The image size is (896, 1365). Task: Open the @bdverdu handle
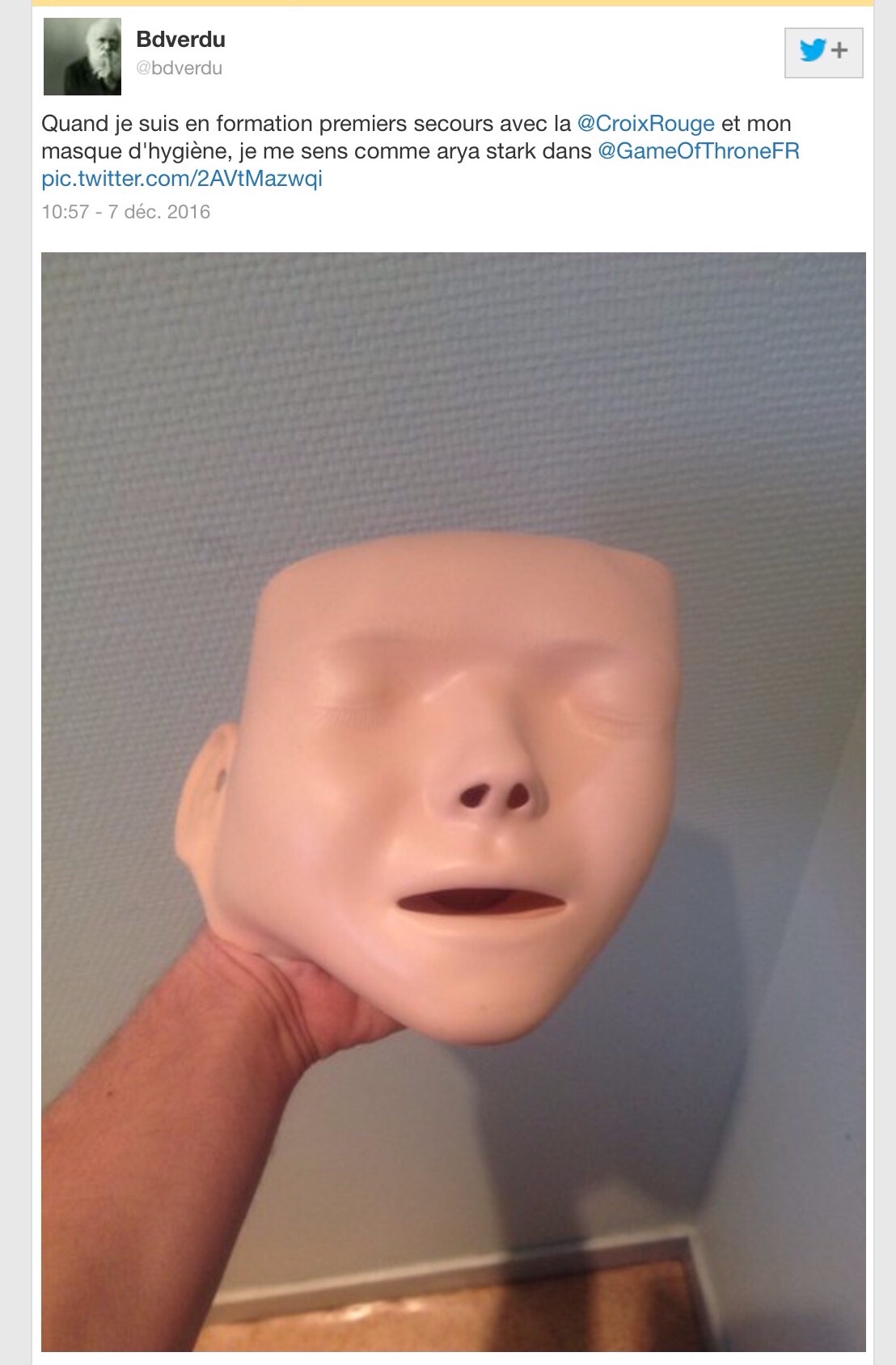click(x=179, y=69)
